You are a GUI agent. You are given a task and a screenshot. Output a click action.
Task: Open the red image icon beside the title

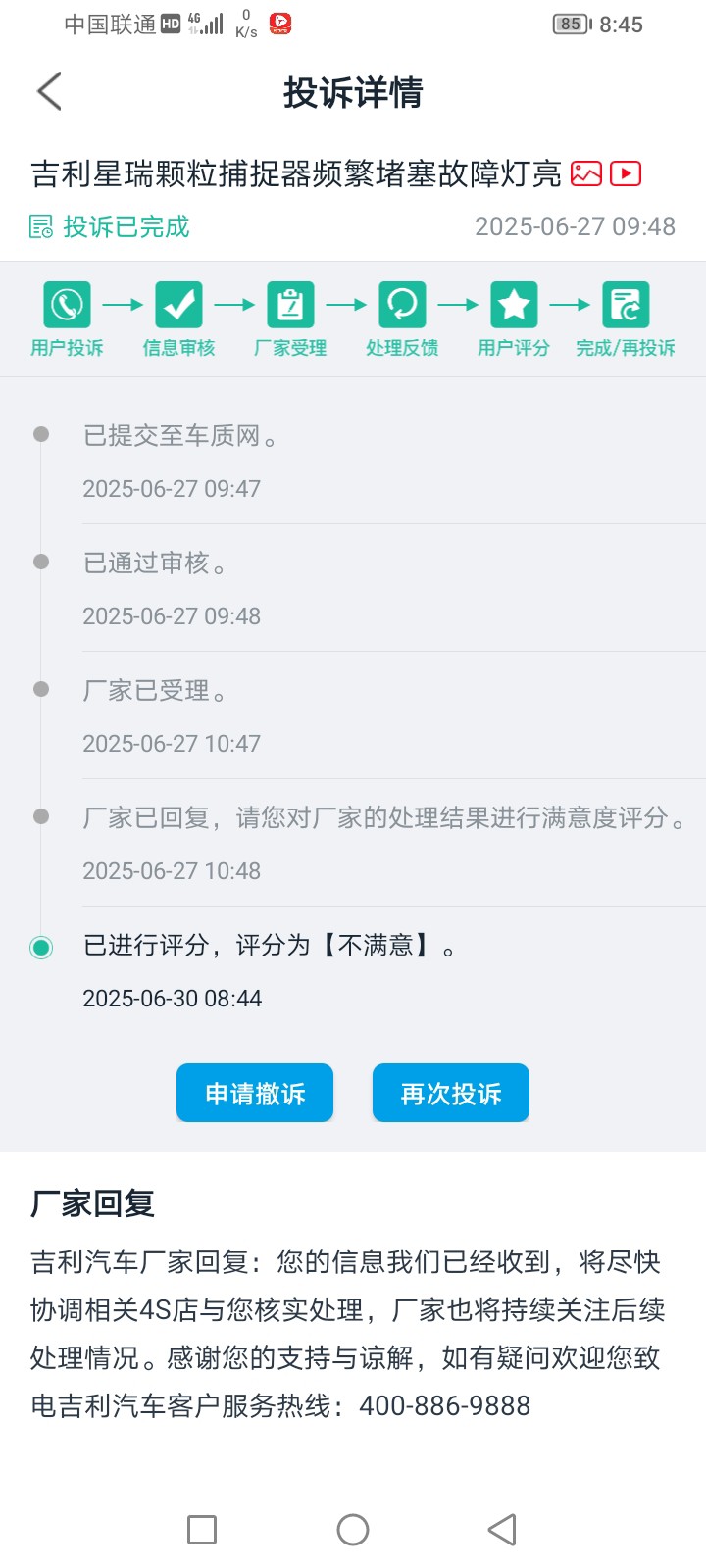tap(586, 173)
